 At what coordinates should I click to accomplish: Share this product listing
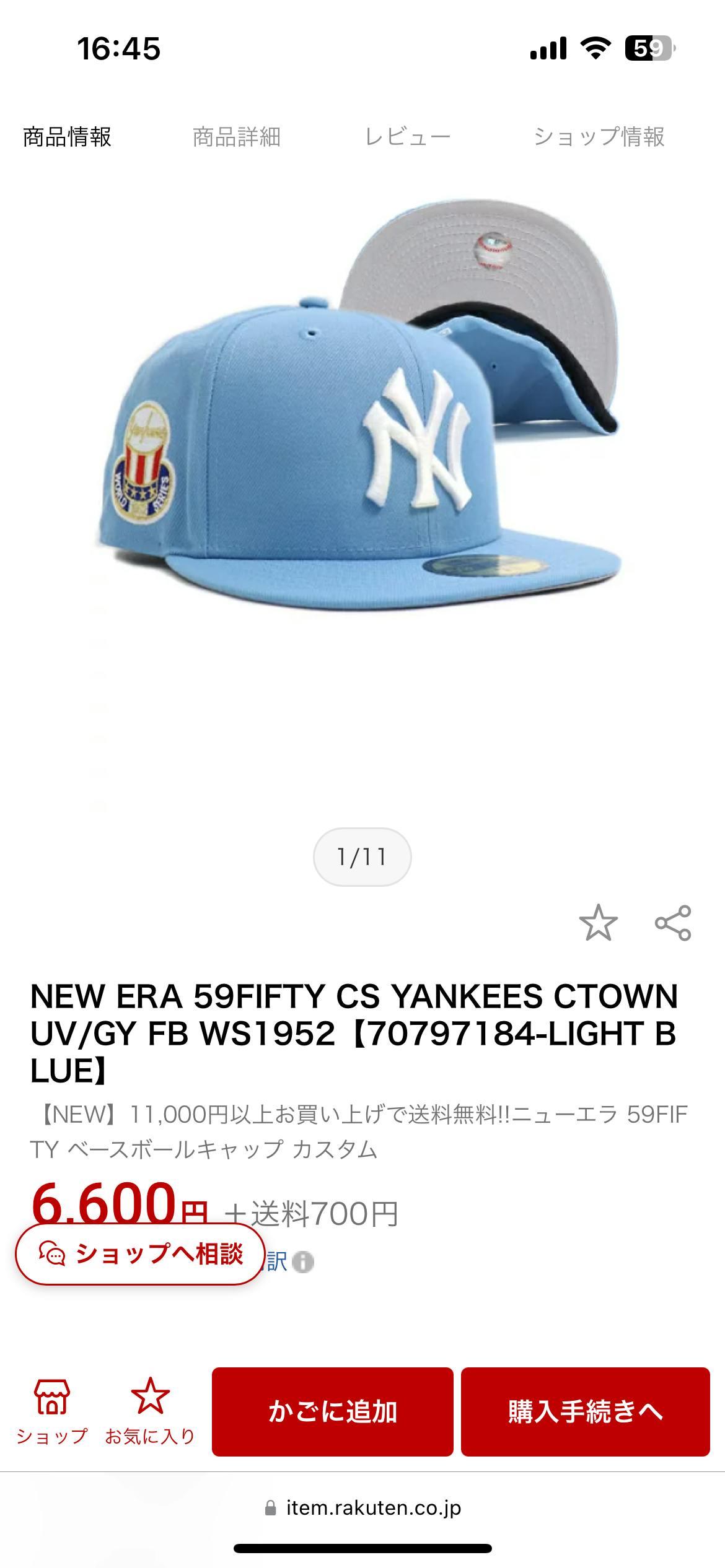tap(673, 923)
